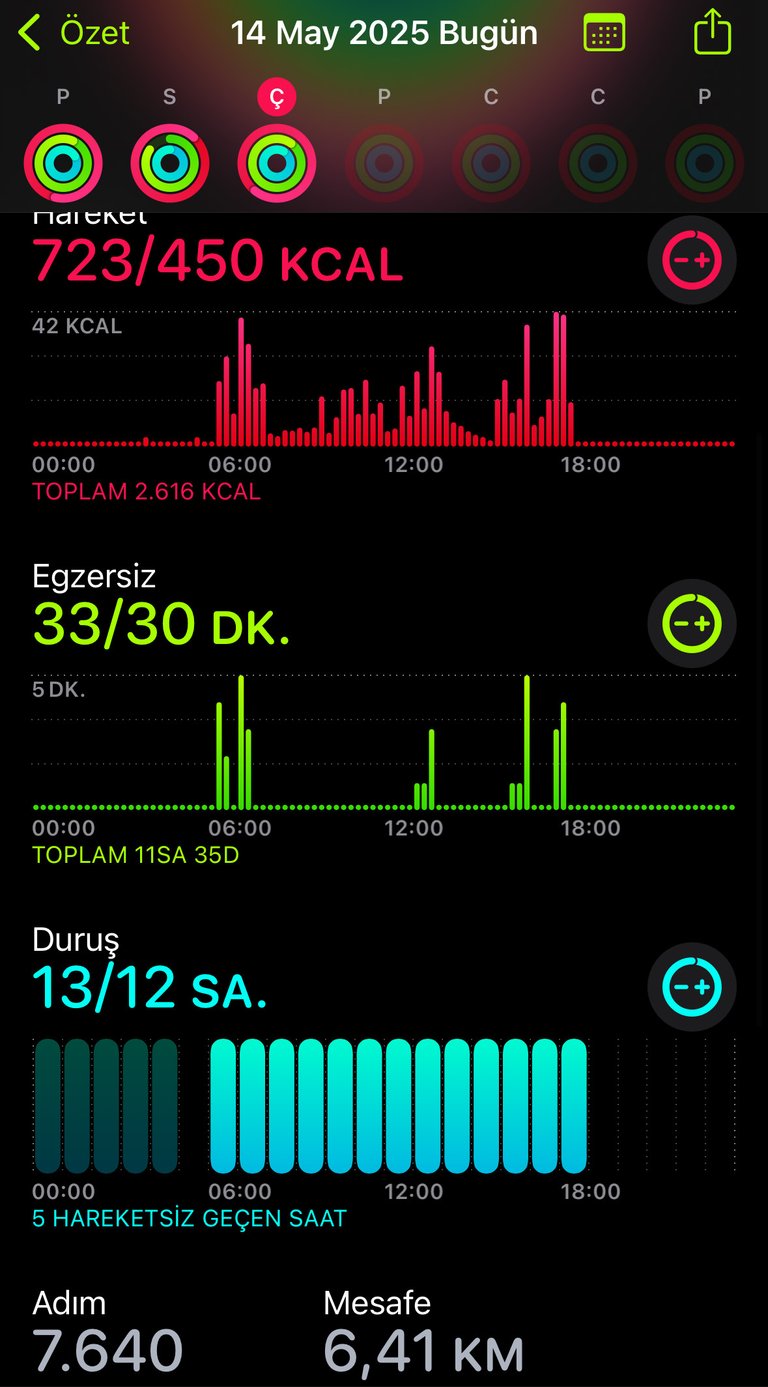The height and width of the screenshot is (1387, 768).
Task: Select today's highlighted Ç ring
Action: [277, 163]
